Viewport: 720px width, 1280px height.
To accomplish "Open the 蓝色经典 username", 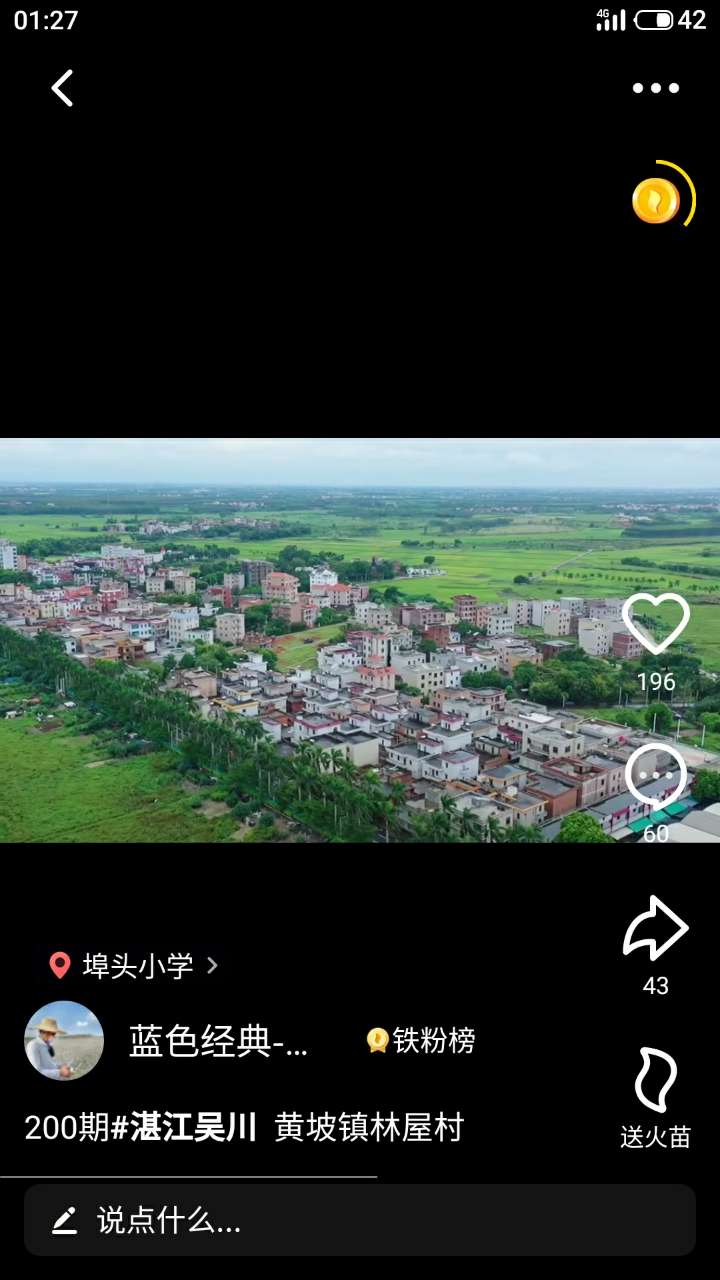I will tap(218, 1041).
